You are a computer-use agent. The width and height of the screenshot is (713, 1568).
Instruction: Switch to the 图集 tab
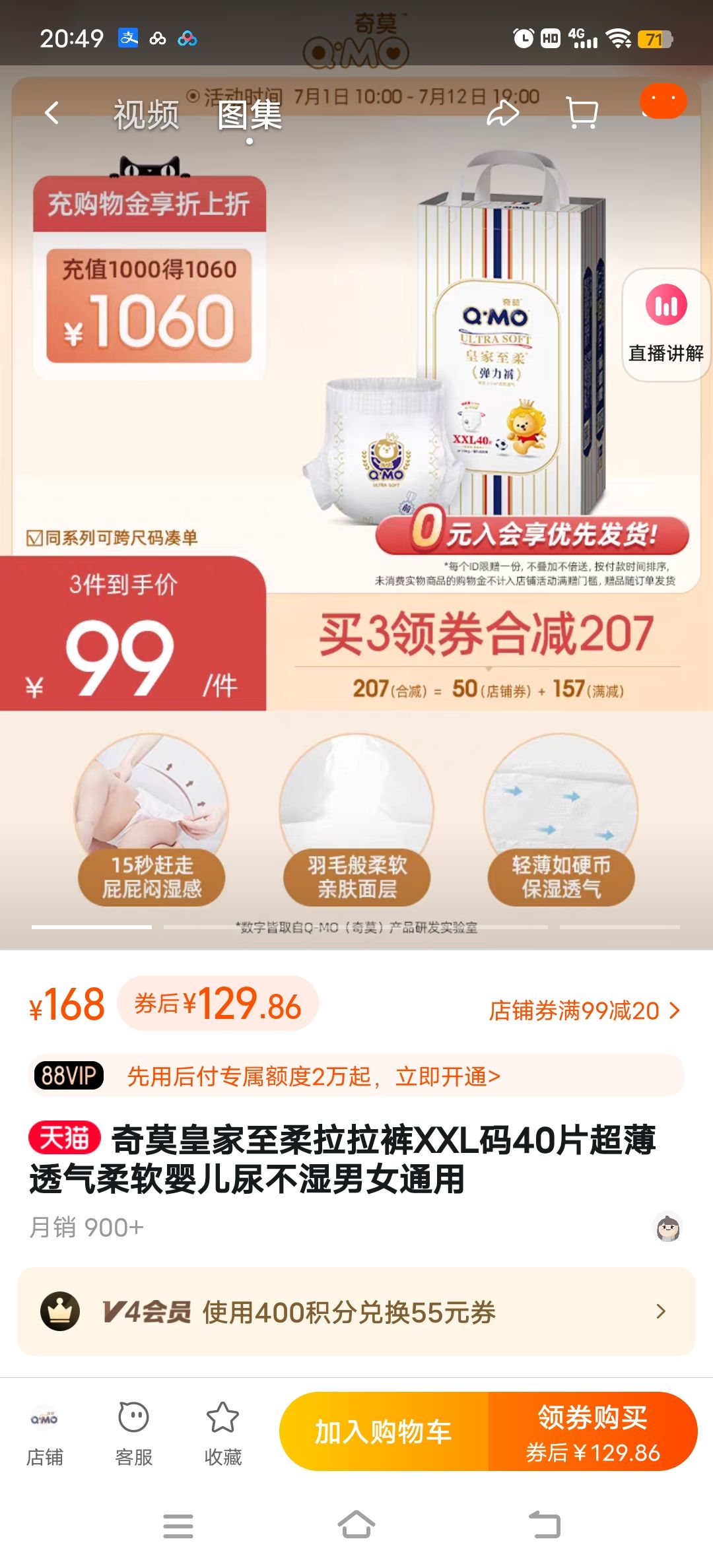pyautogui.click(x=250, y=115)
